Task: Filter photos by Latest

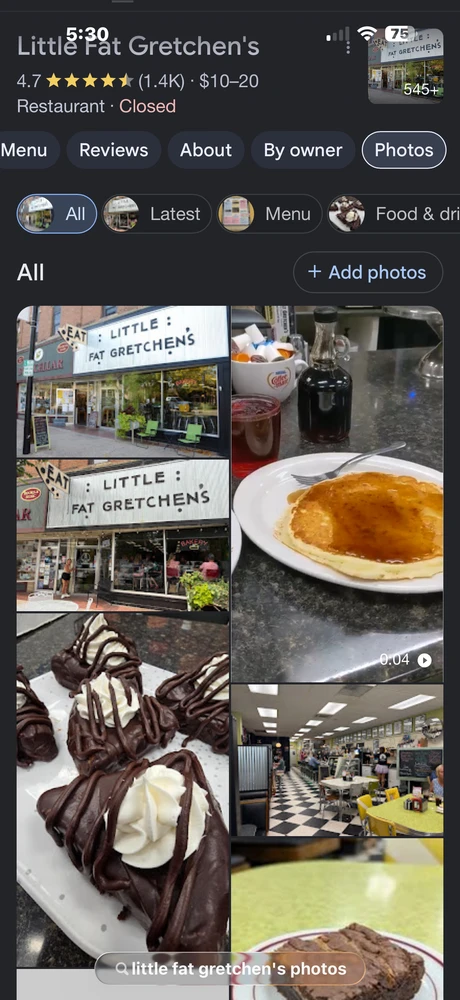Action: click(x=157, y=214)
